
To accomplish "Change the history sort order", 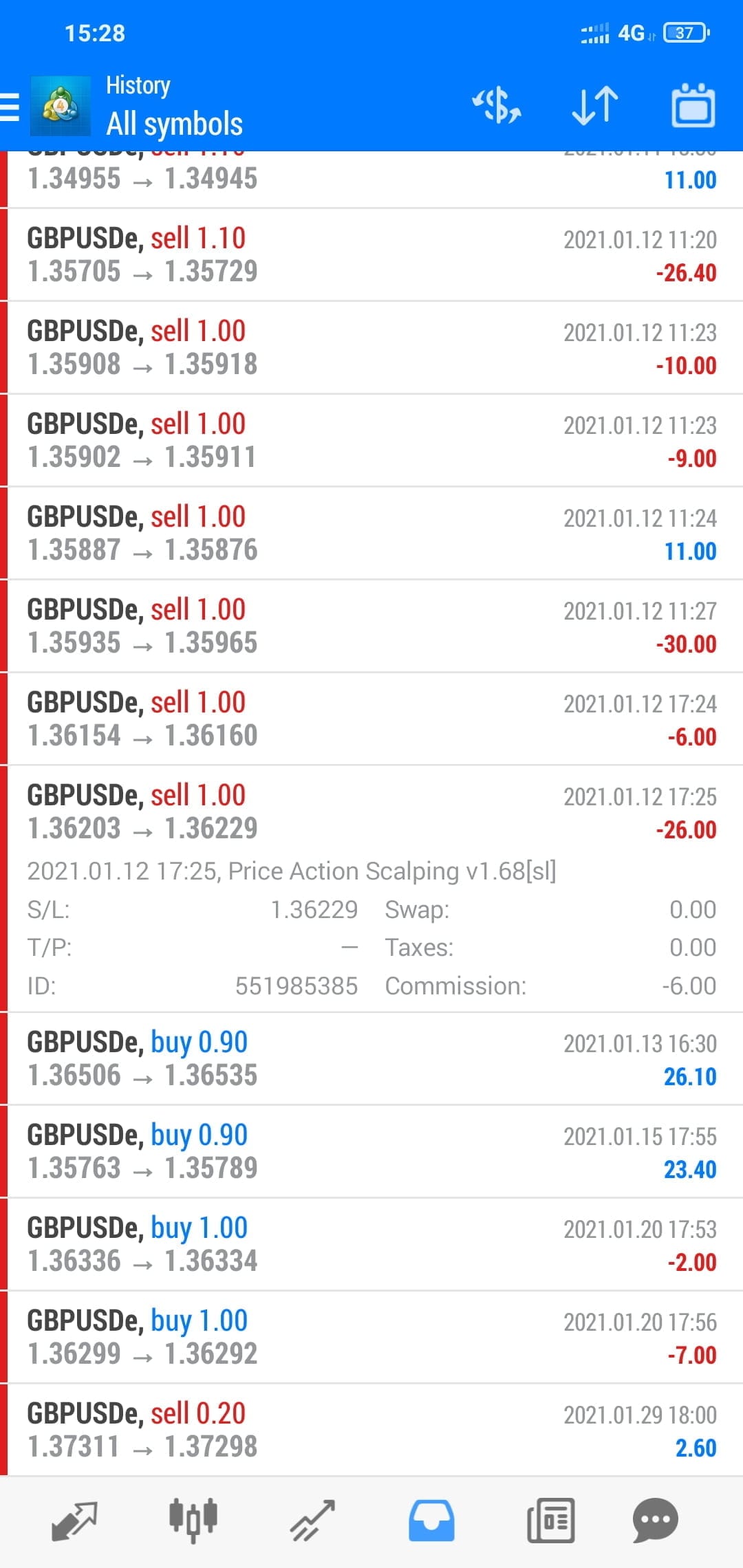I will [x=595, y=106].
